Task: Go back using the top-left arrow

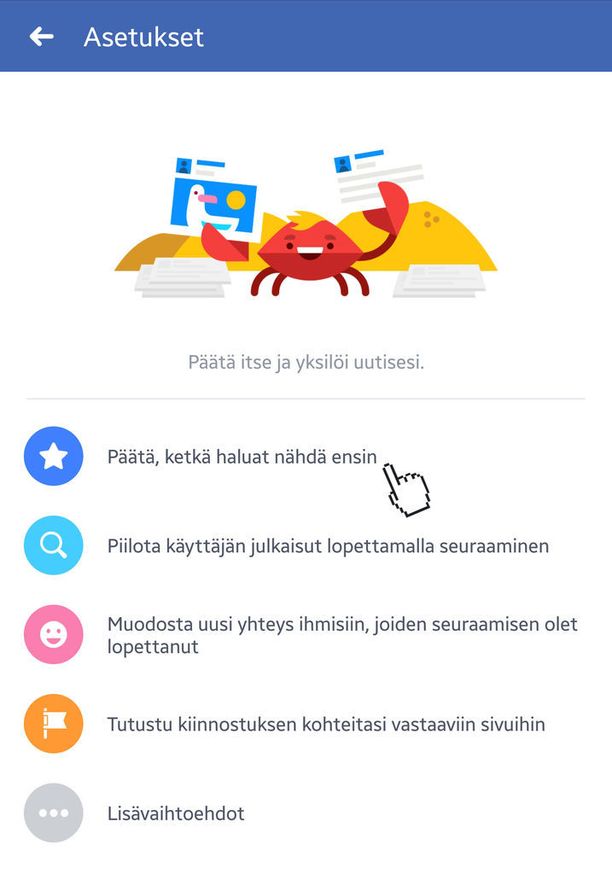Action: pos(41,37)
